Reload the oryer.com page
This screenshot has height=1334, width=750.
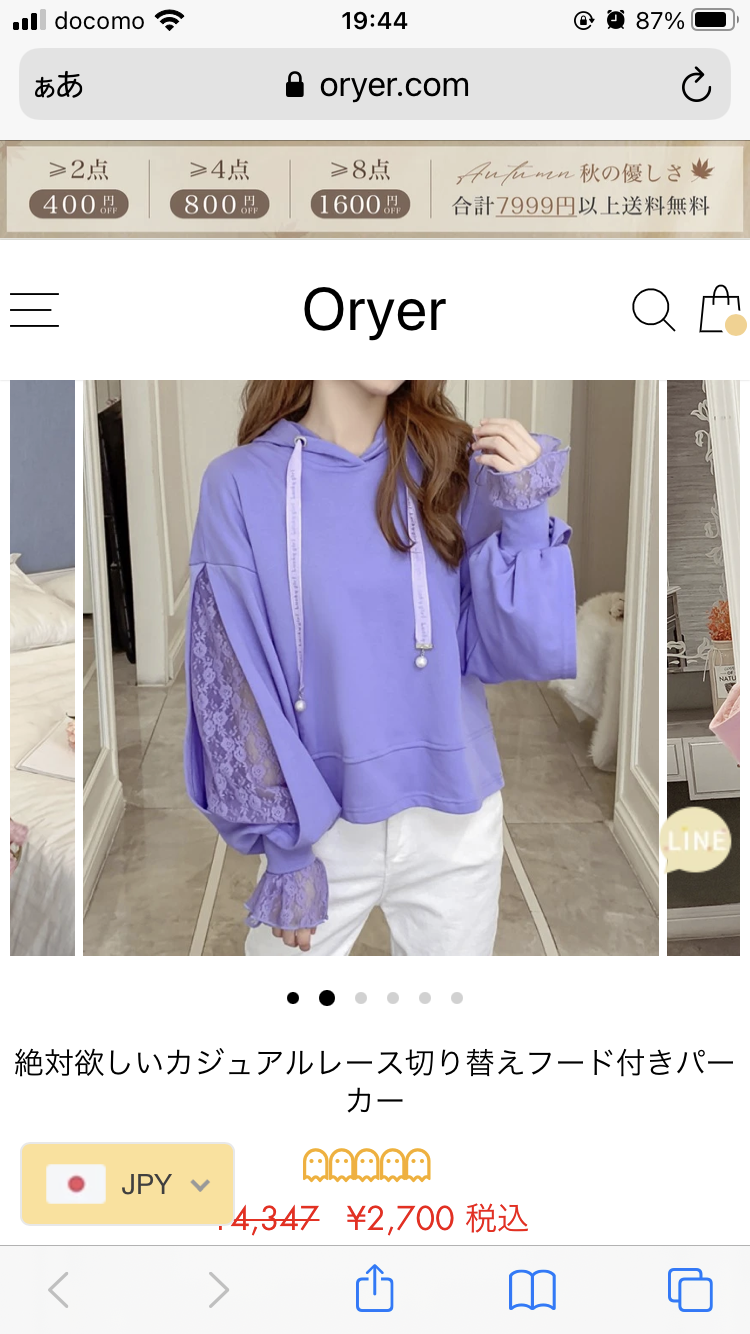(696, 86)
